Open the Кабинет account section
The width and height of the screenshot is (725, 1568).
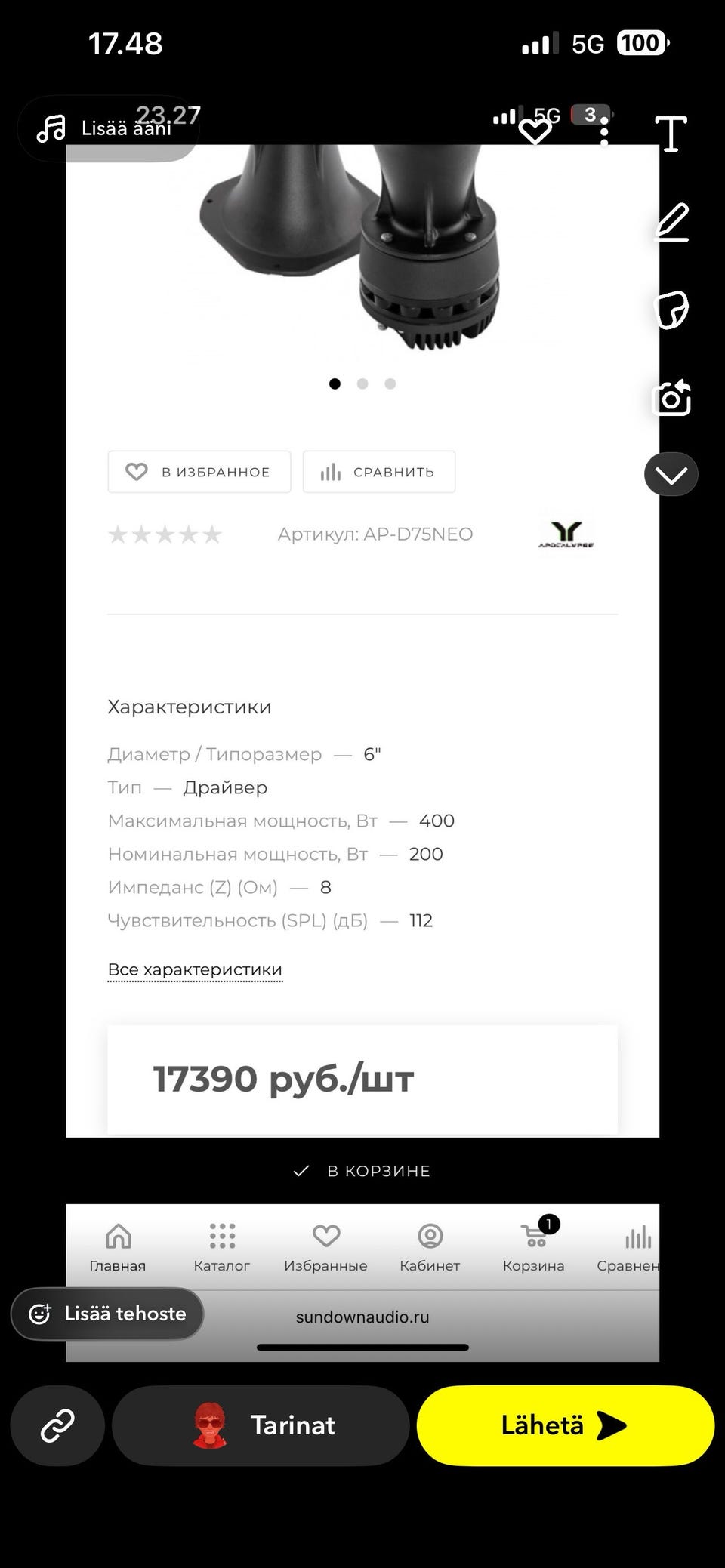pos(429,1246)
